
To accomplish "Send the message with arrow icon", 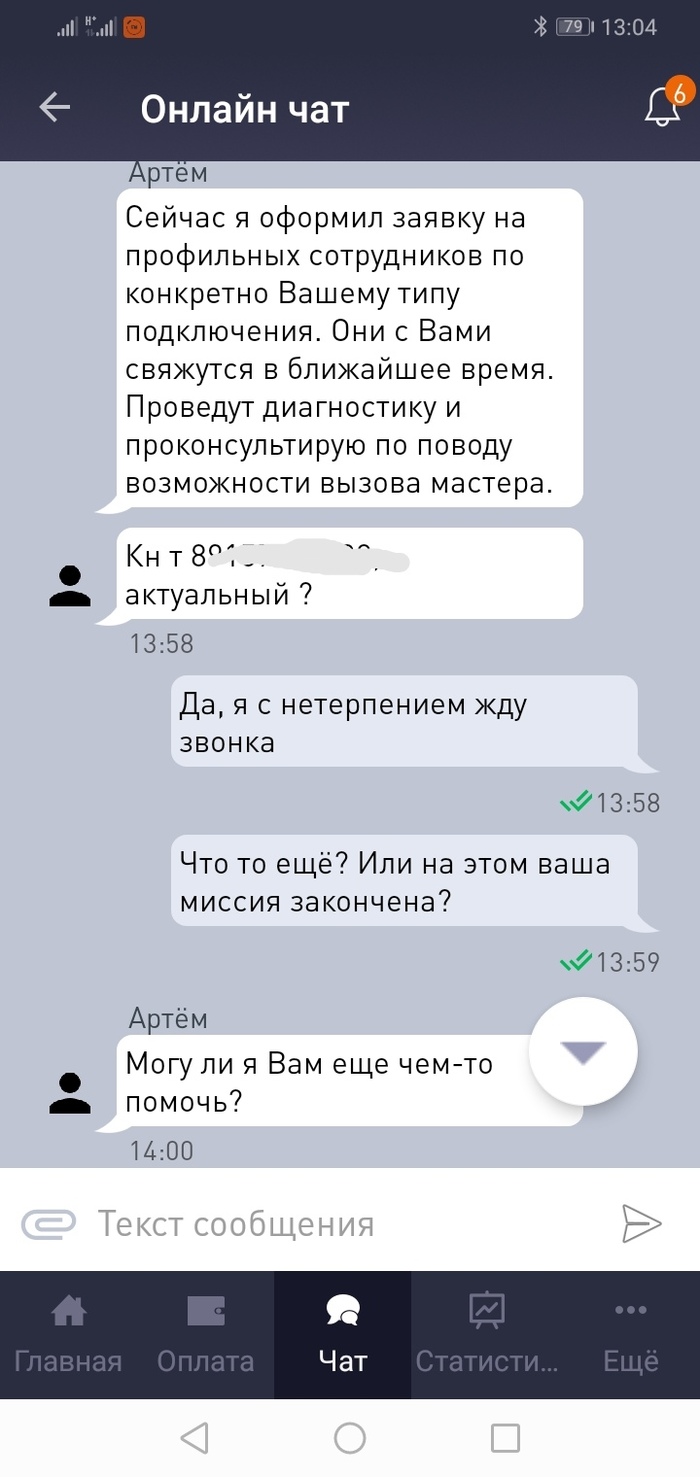I will [641, 1223].
